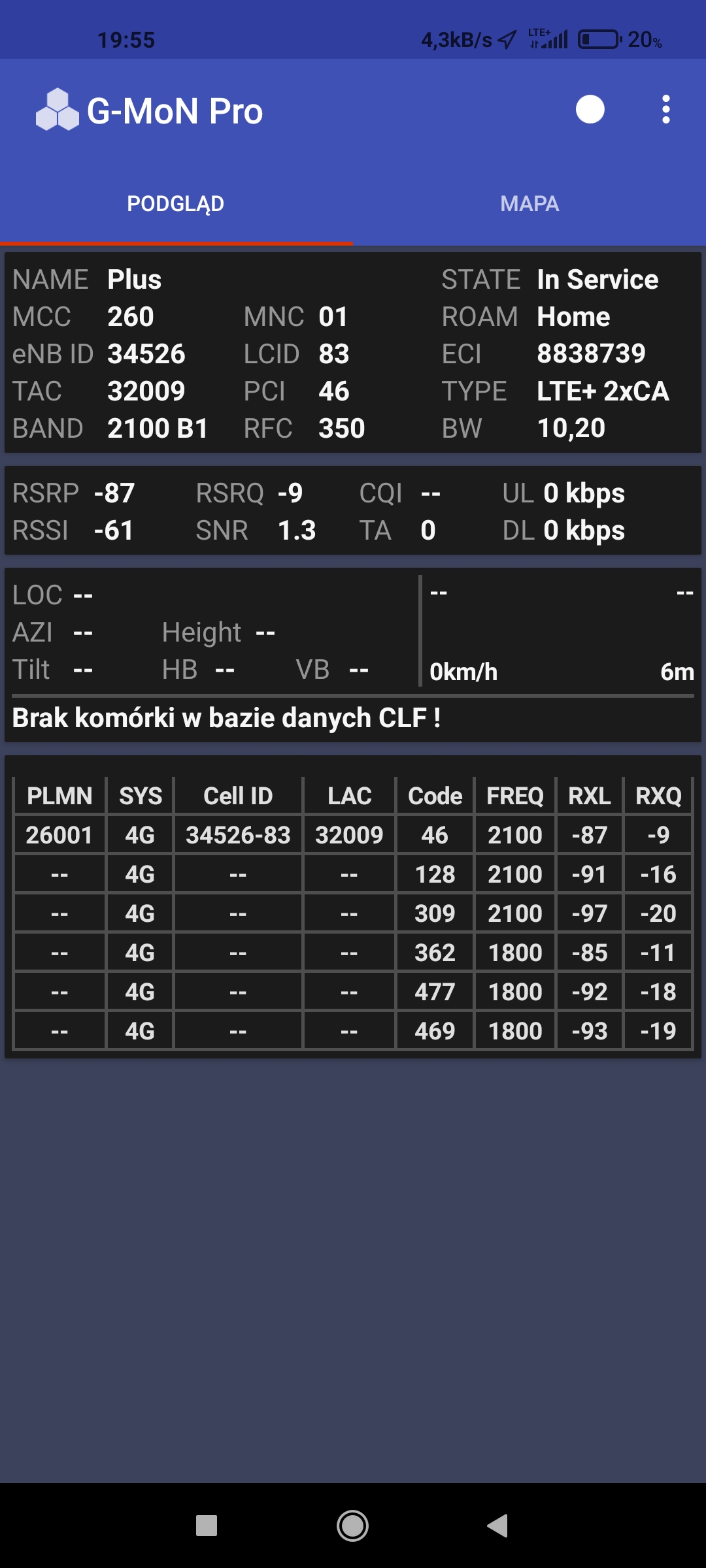The height and width of the screenshot is (1568, 706).
Task: Go back with the system back button
Action: coord(498,1526)
